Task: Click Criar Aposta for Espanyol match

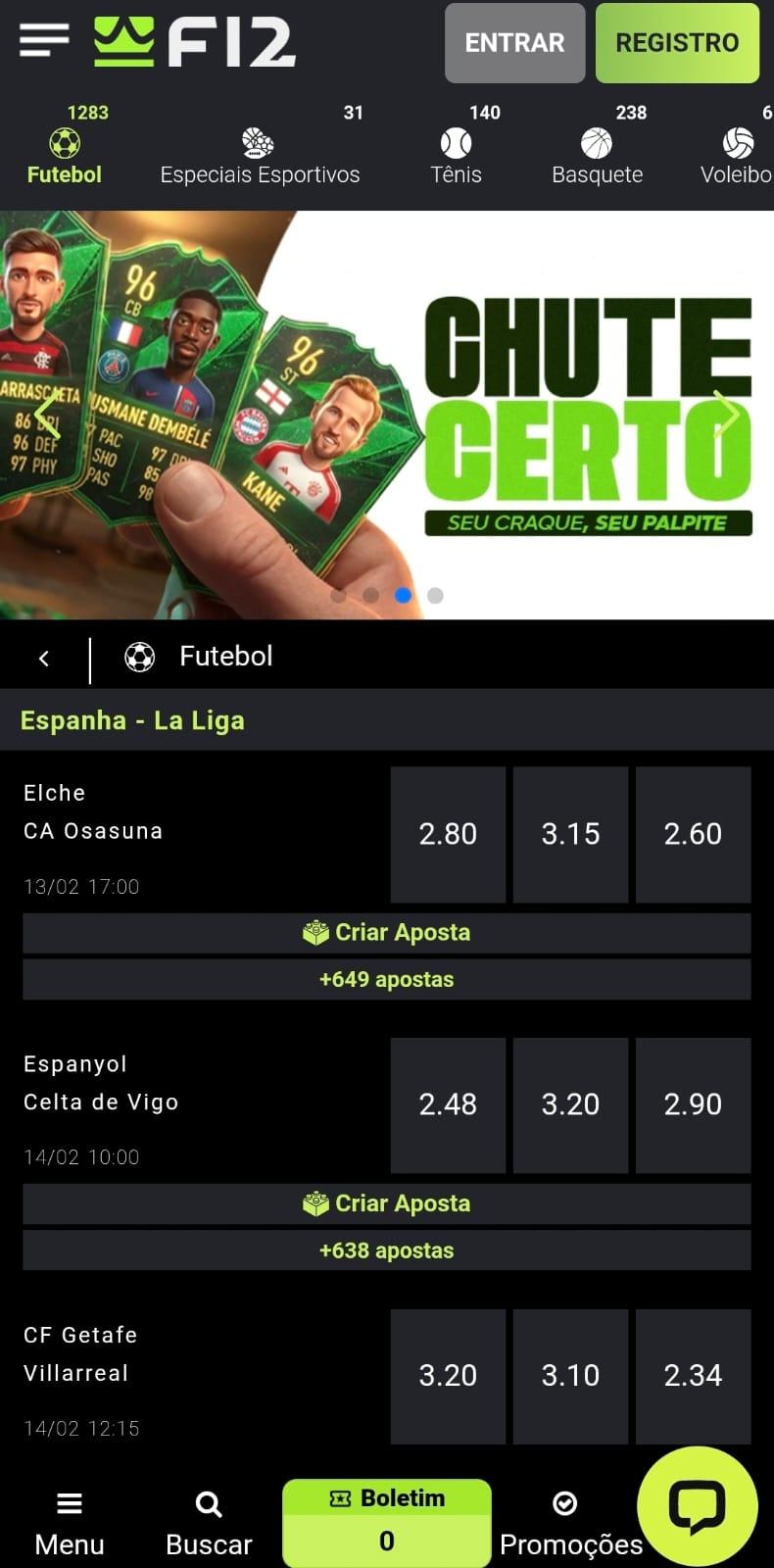Action: coord(386,1202)
